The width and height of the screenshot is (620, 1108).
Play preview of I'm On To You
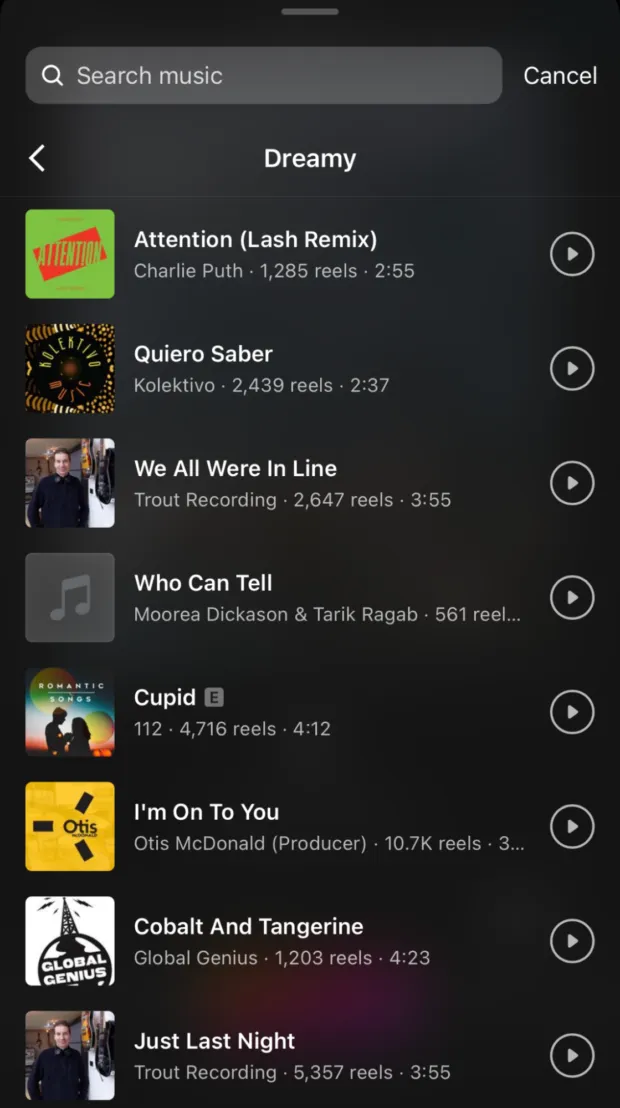[x=572, y=826]
